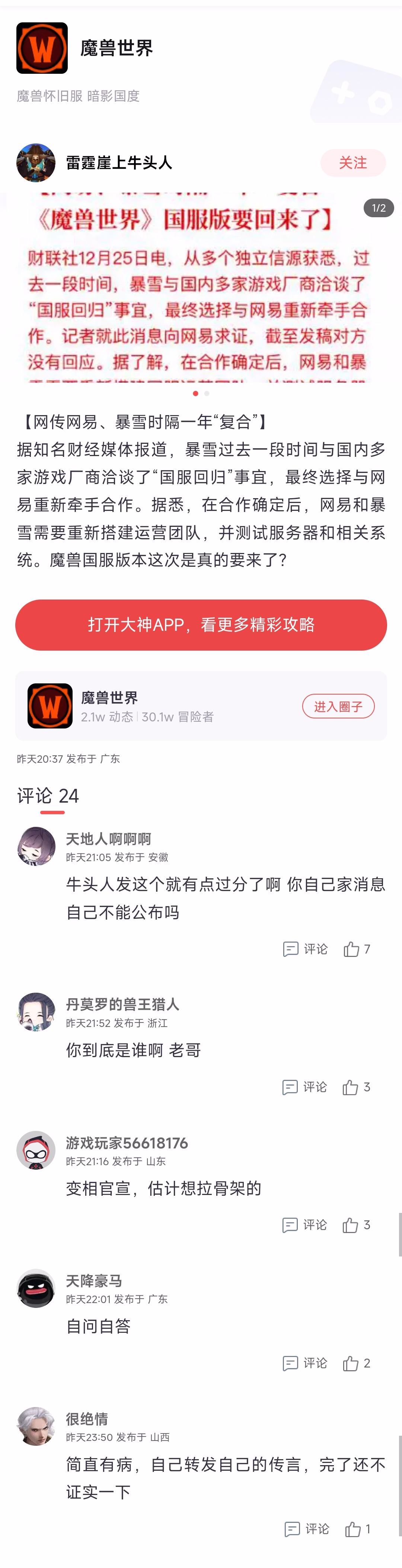The width and height of the screenshot is (402, 1568).
Task: Reply to 很绝情's comment
Action: 306,1529
